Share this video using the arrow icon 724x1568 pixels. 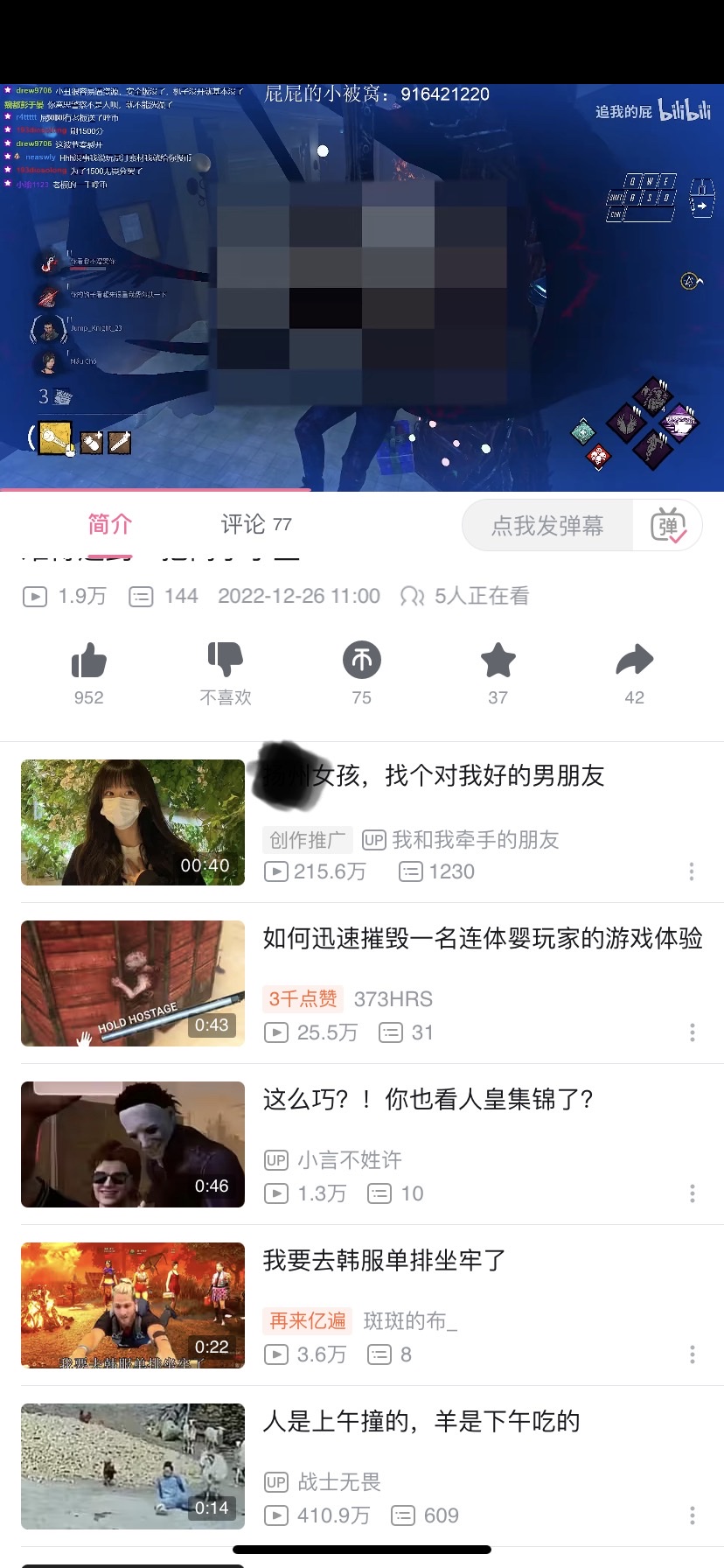(635, 661)
